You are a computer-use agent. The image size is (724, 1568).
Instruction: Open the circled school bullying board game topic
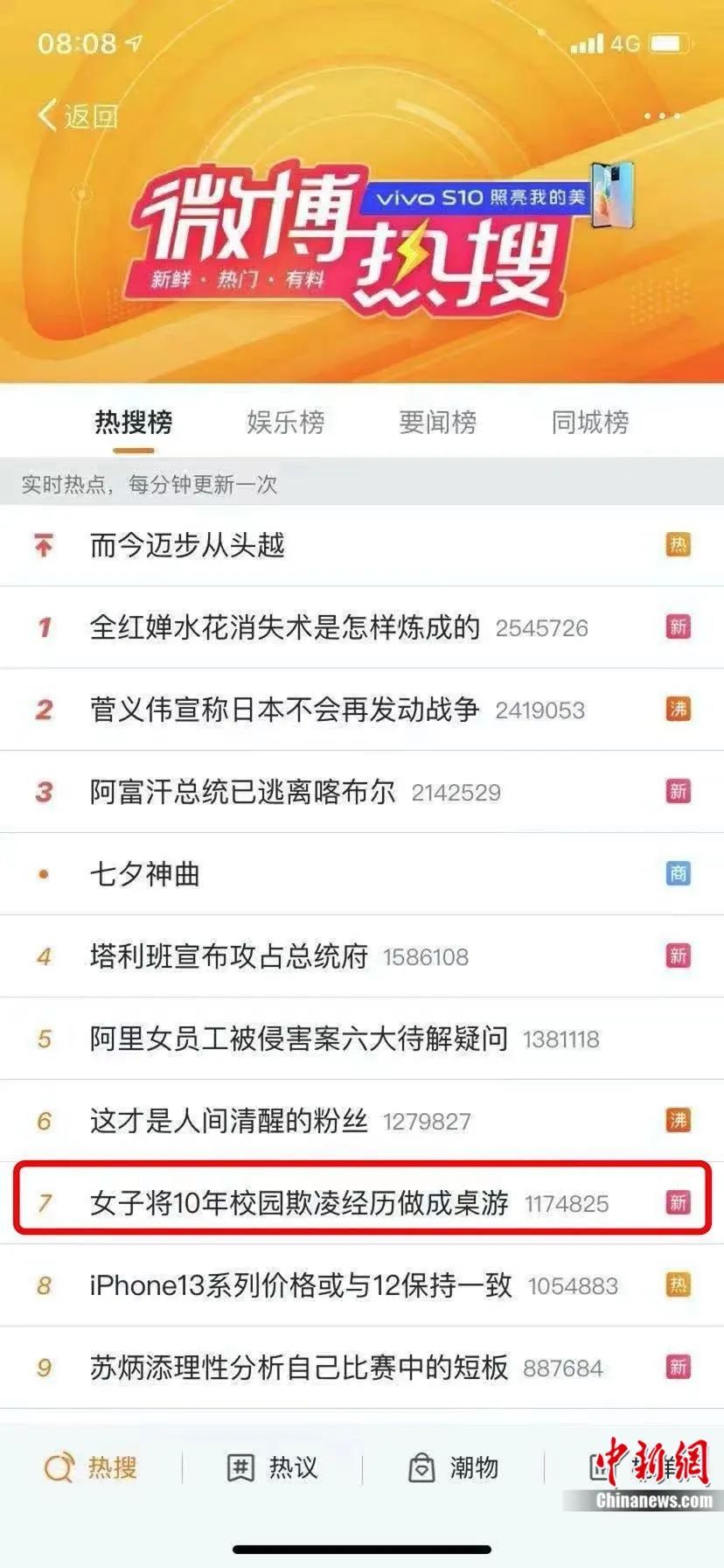coord(297,1204)
